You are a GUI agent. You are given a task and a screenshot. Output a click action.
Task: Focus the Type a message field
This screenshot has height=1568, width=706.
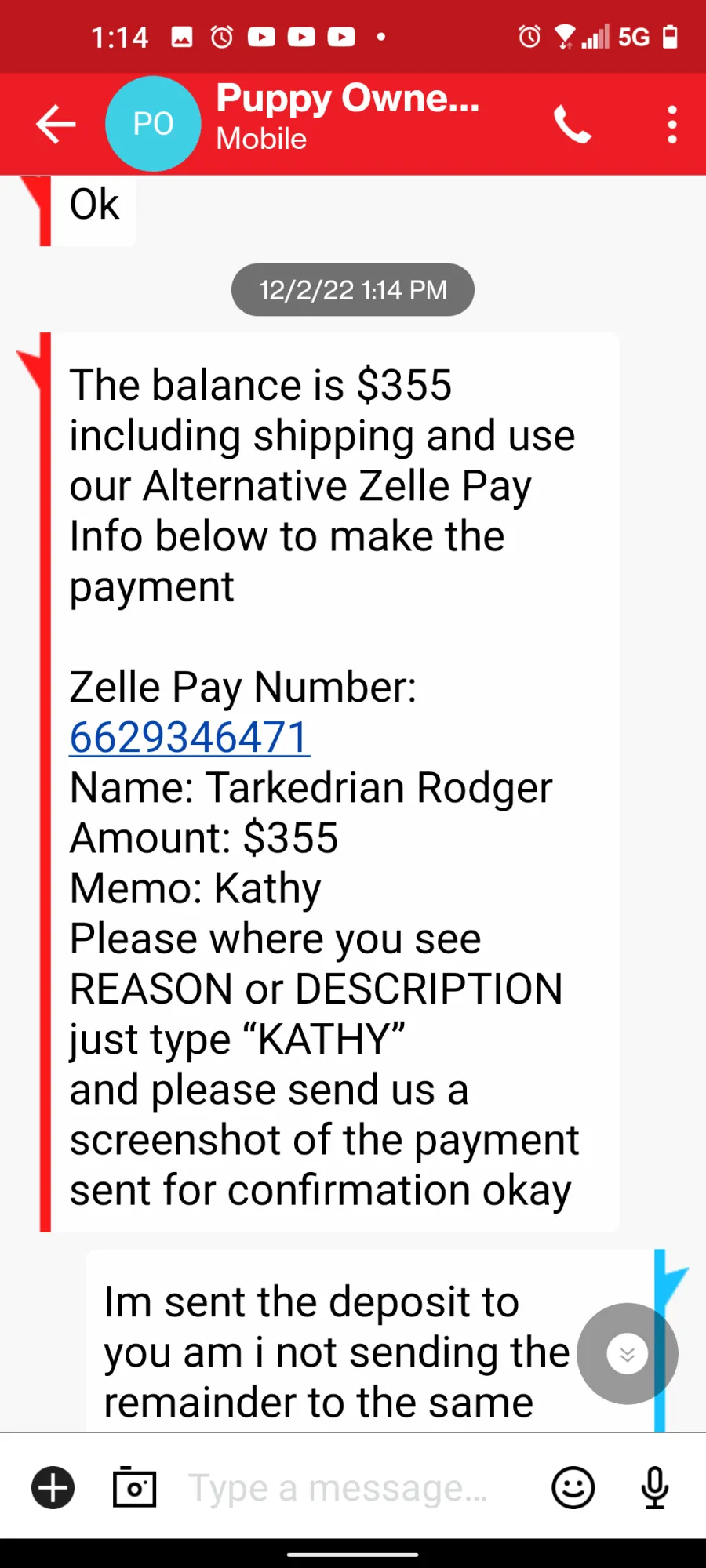pos(338,1487)
